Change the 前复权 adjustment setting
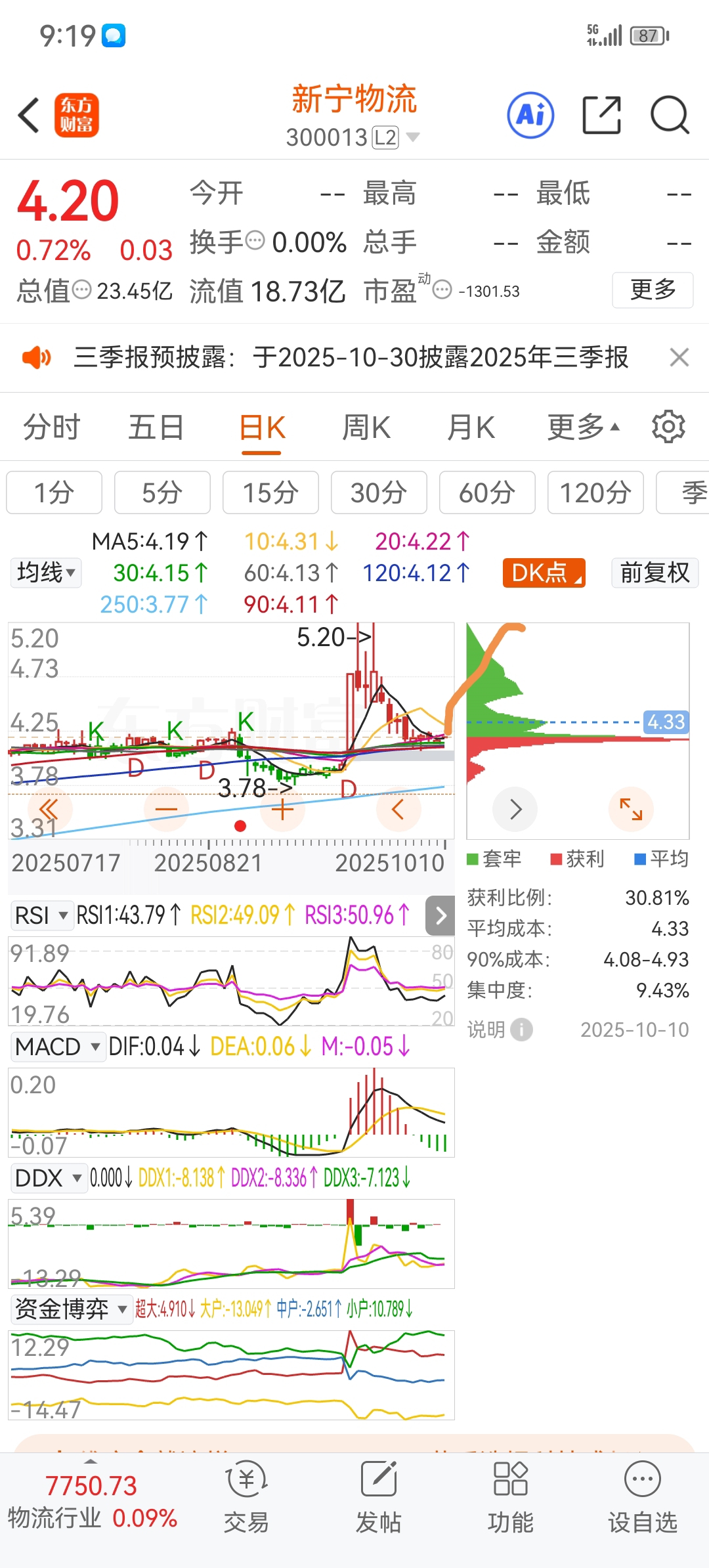This screenshot has height=1568, width=709. [x=655, y=573]
